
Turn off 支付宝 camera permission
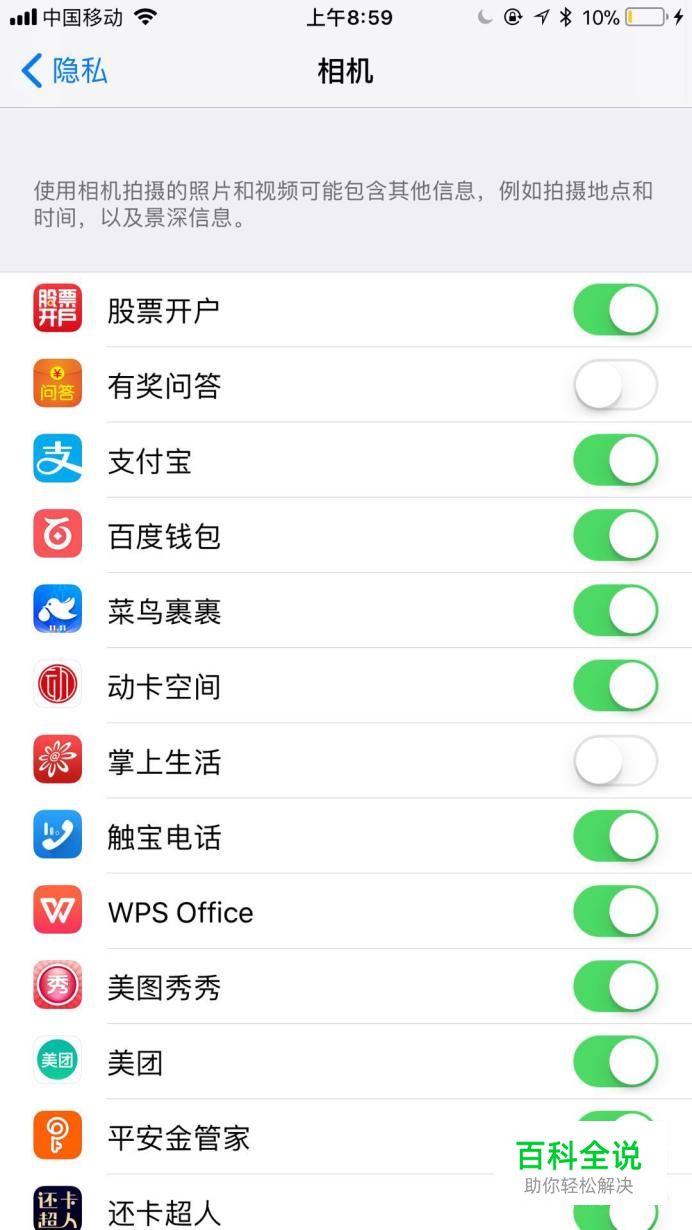615,460
